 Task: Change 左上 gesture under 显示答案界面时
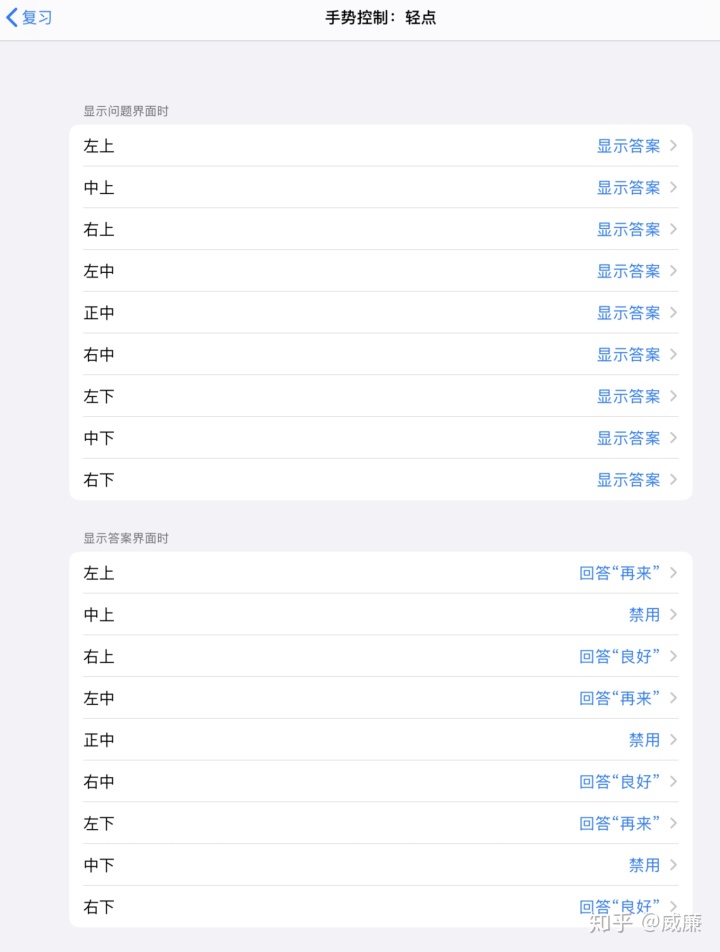[x=380, y=573]
